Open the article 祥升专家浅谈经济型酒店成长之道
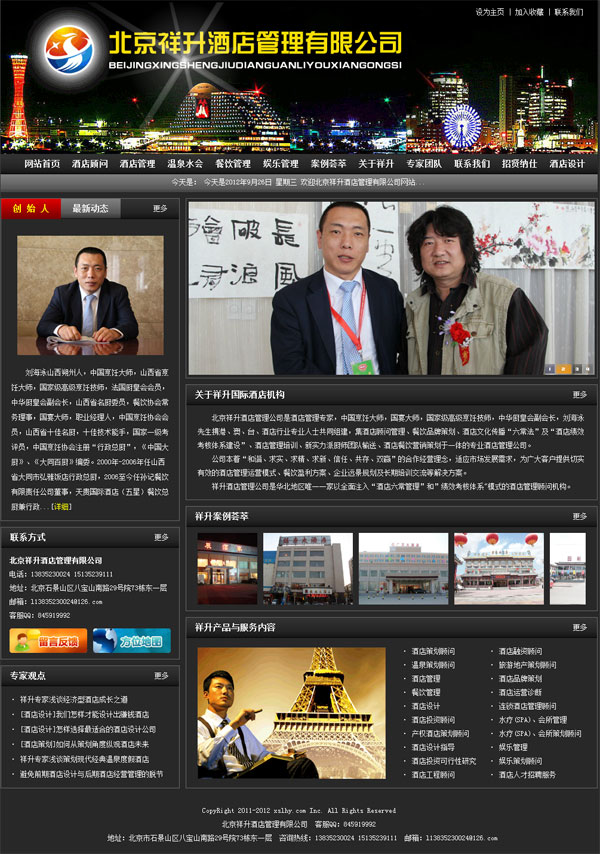 (x=74, y=699)
